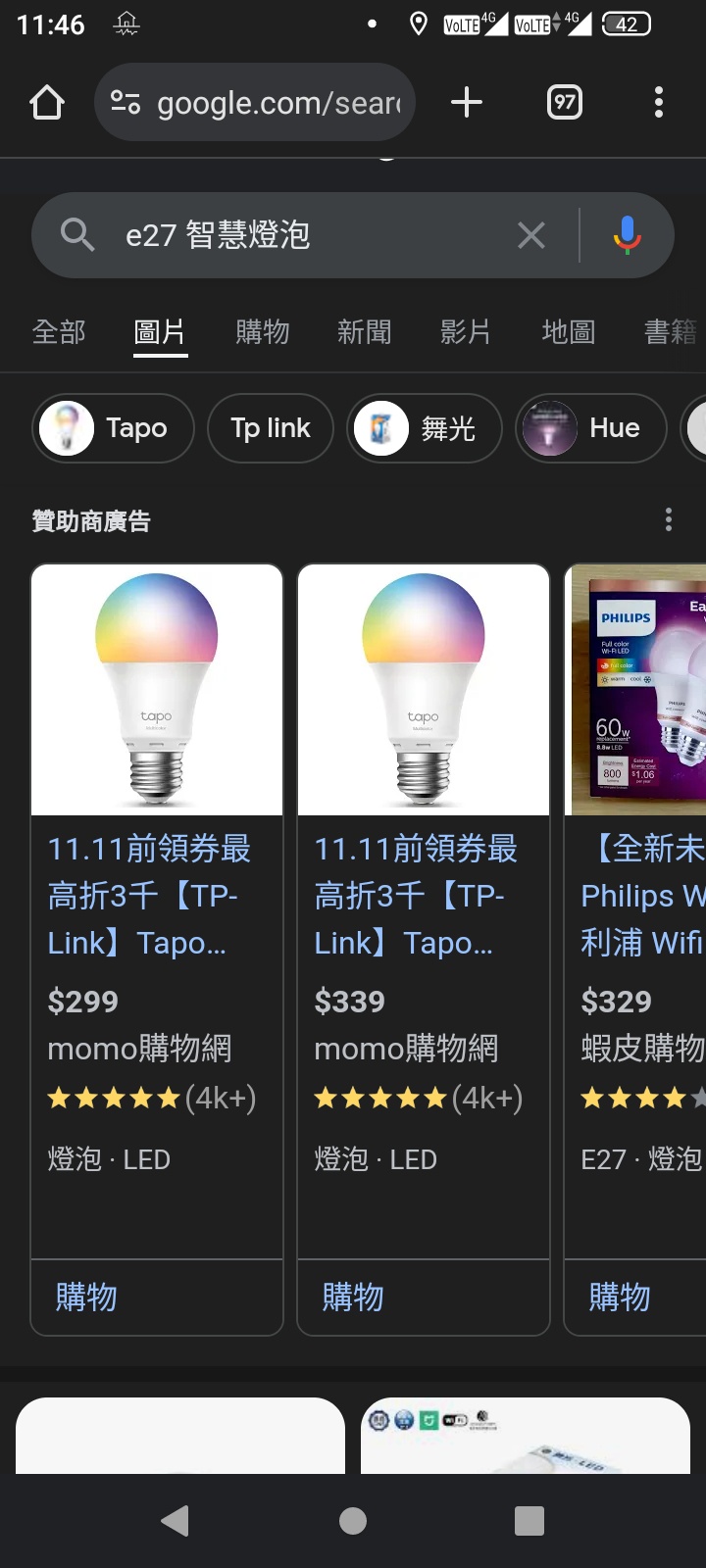This screenshot has width=706, height=1568.
Task: Filter images by Tp link chip
Action: (271, 428)
